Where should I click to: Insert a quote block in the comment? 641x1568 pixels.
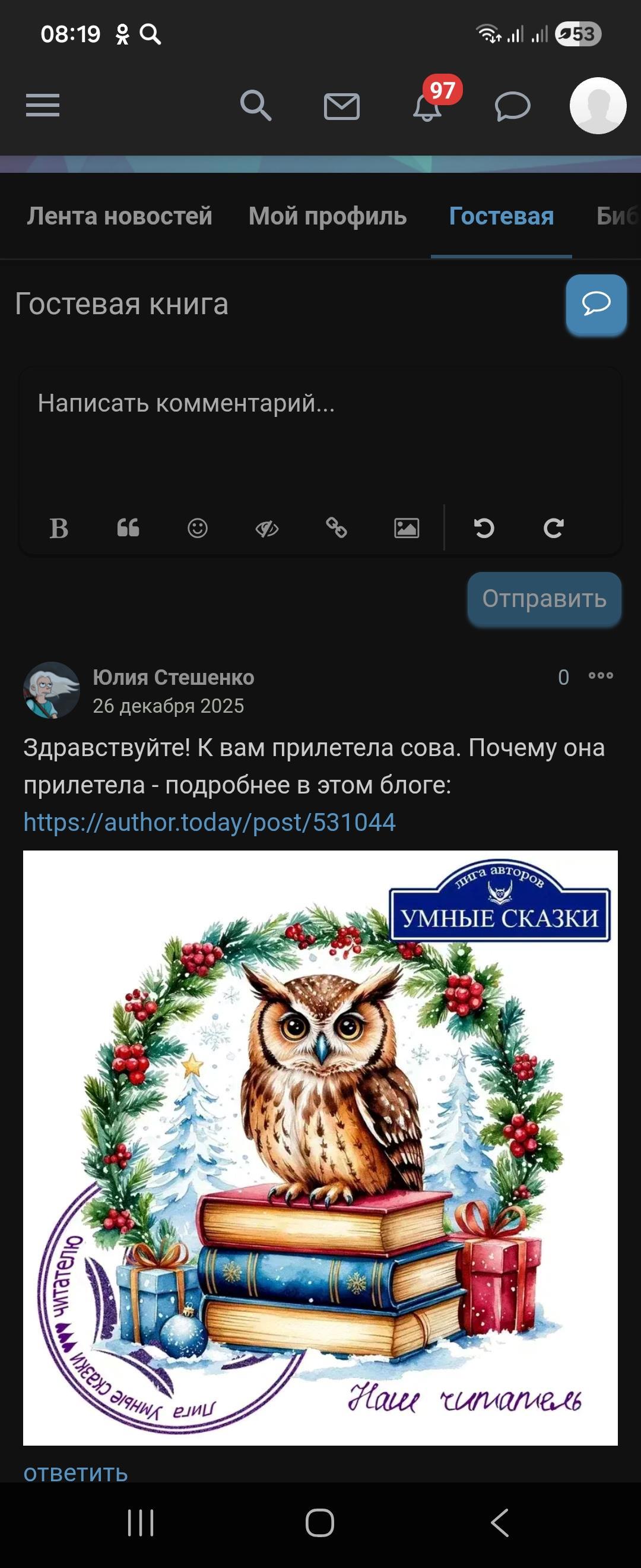pyautogui.click(x=128, y=528)
